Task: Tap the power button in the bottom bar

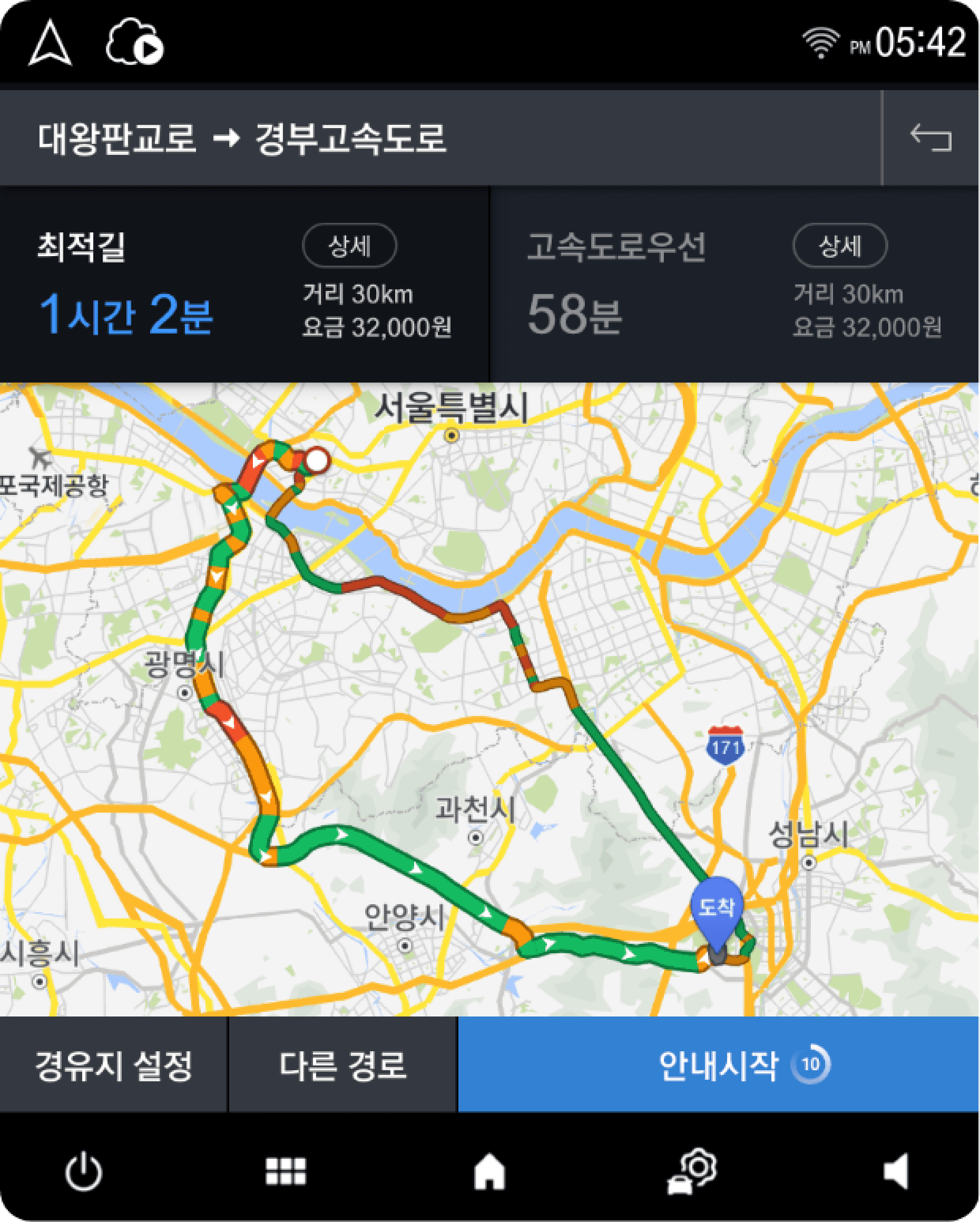Action: [x=83, y=1171]
